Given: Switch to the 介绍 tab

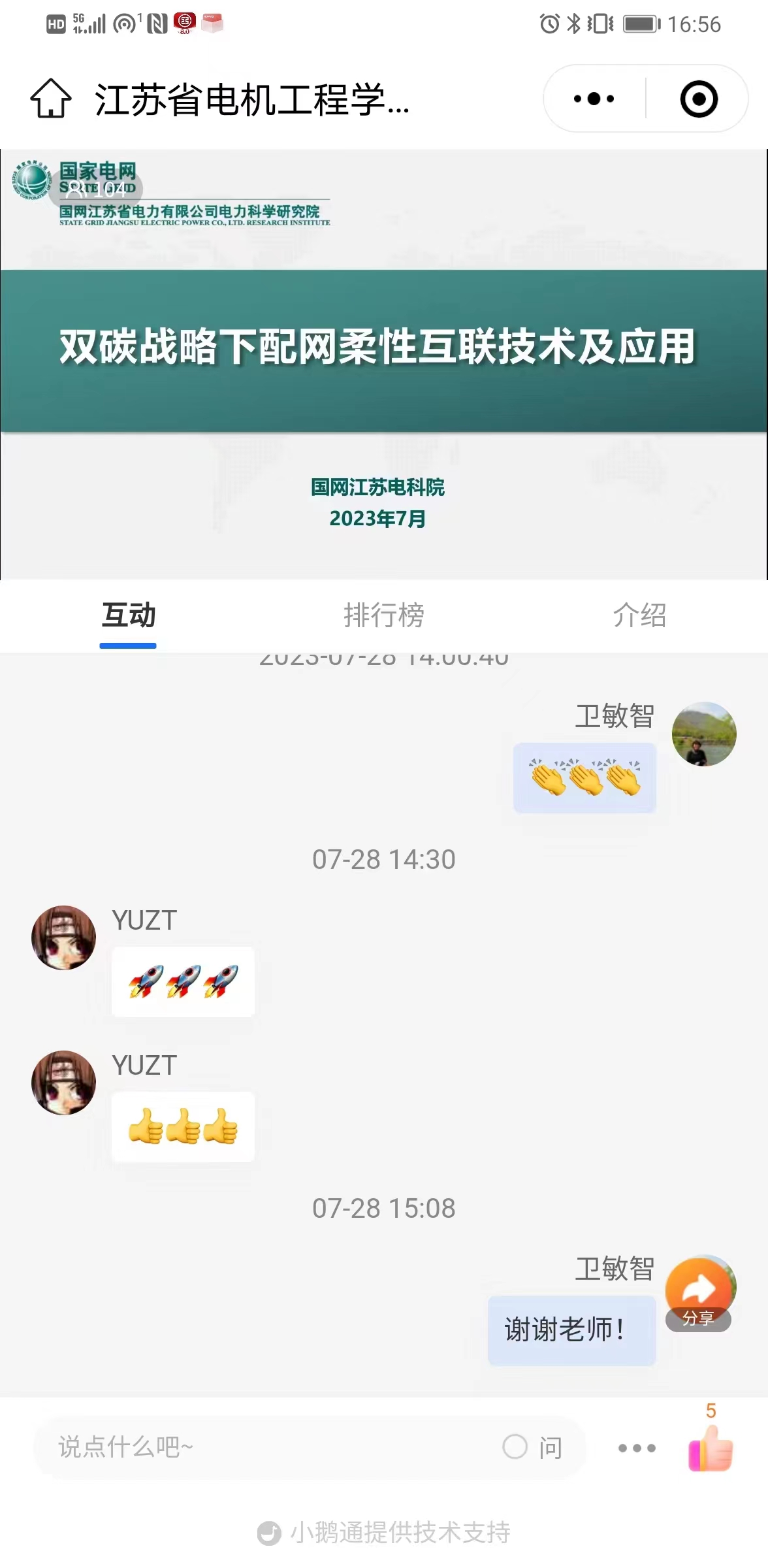Looking at the screenshot, I should (639, 615).
